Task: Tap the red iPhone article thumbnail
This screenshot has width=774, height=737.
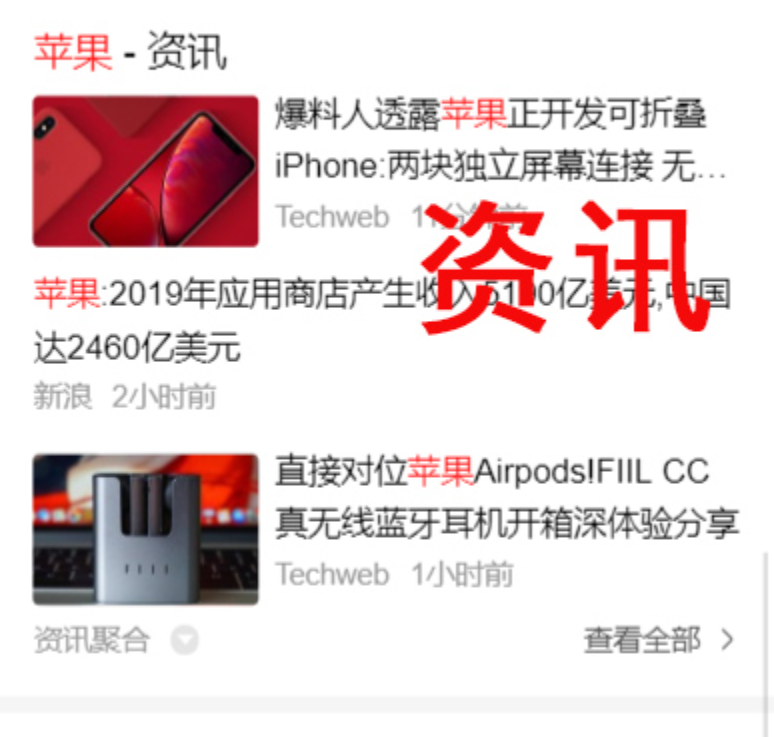Action: pos(146,171)
